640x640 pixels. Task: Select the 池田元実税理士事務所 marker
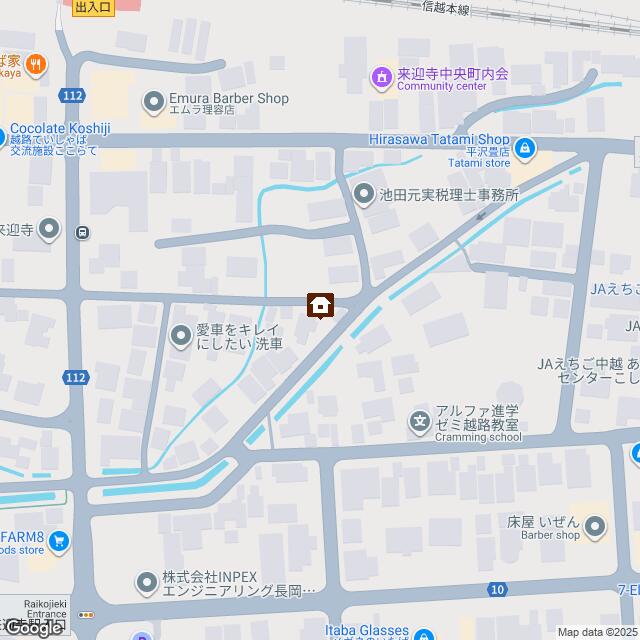(362, 195)
